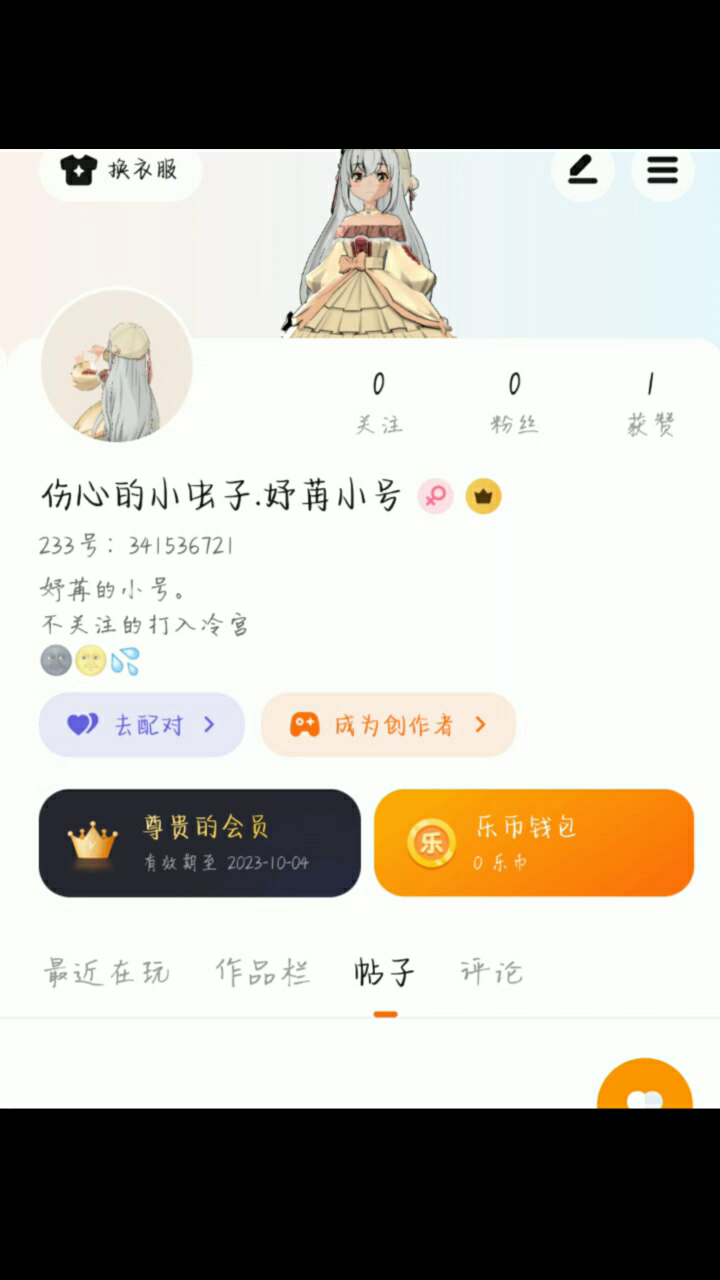Select the 帖子 posts tab
This screenshot has width=720, height=1280.
pyautogui.click(x=385, y=972)
